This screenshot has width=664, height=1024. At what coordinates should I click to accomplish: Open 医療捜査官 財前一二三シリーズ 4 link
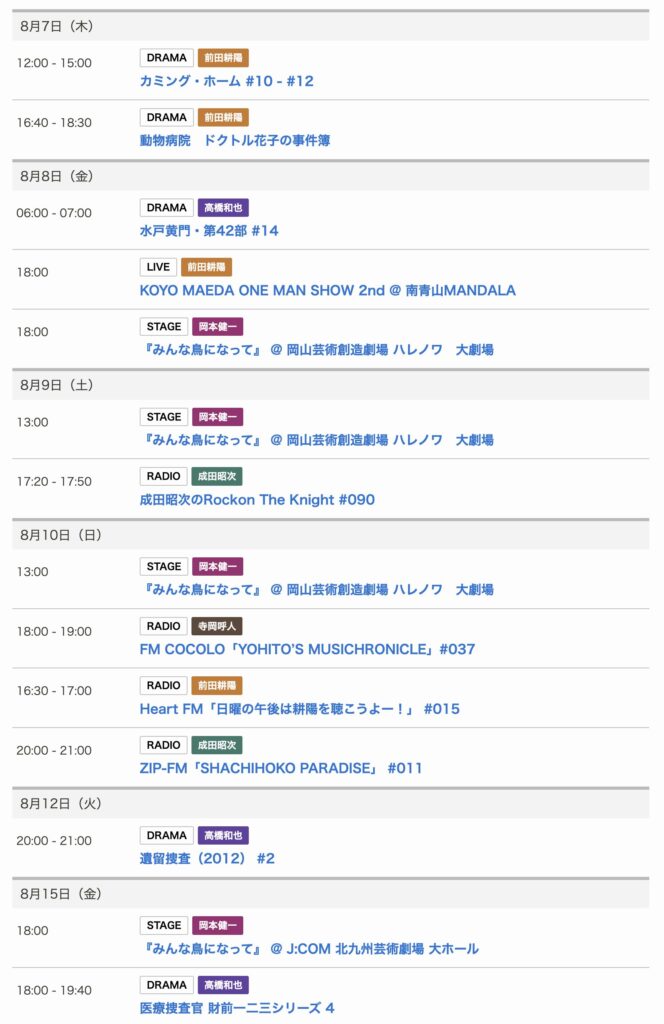click(x=237, y=1008)
